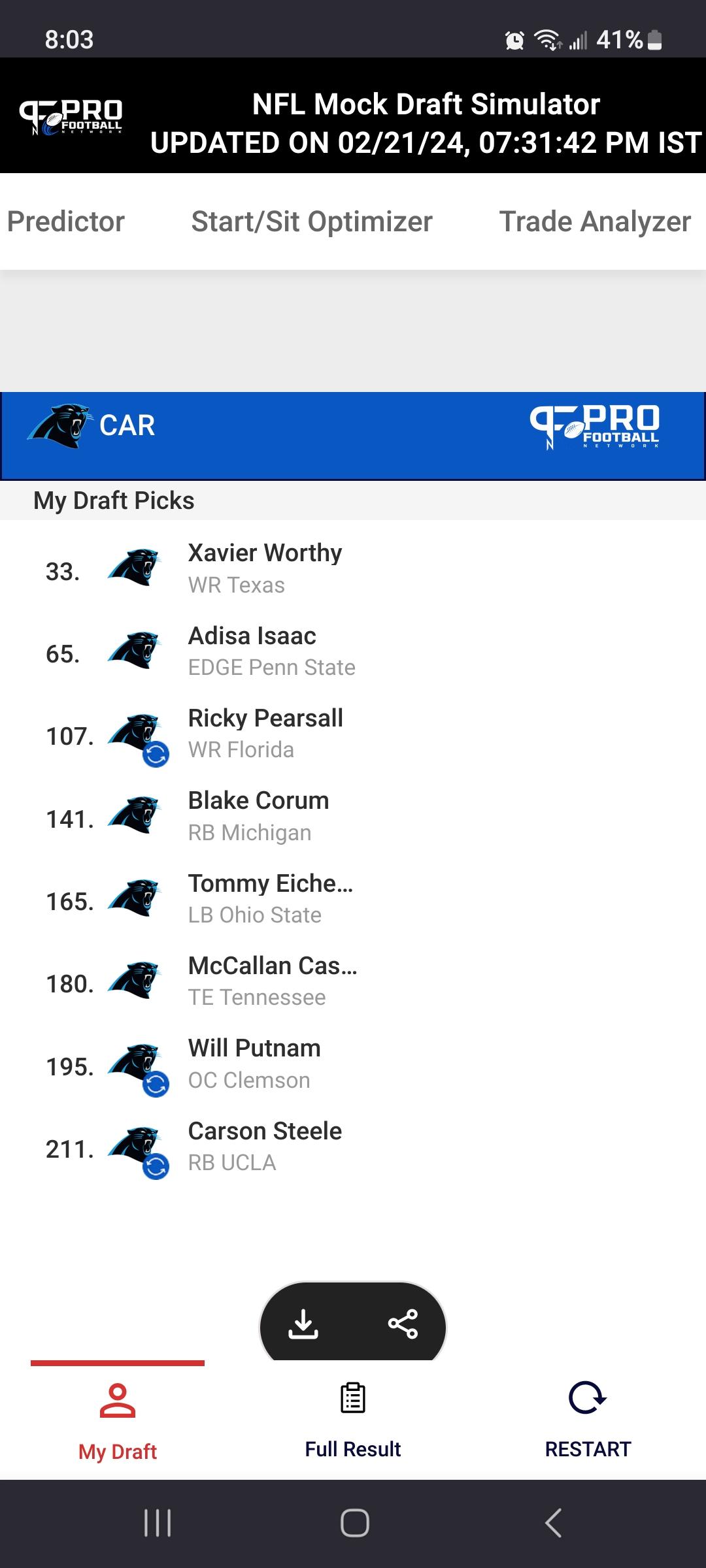Tap the swap icon on Will Putnam's pick

pyautogui.click(x=156, y=1085)
